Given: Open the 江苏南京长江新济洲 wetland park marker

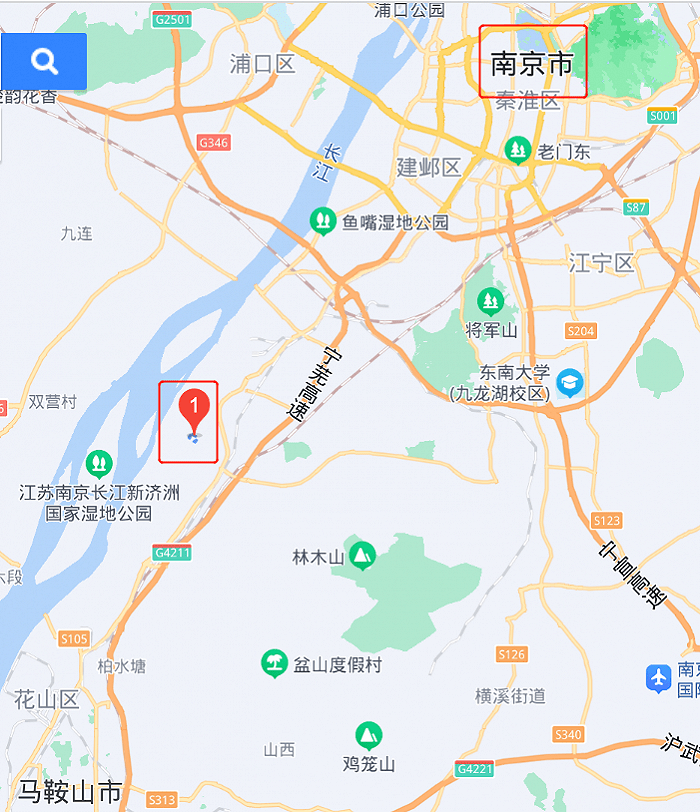Looking at the screenshot, I should pos(98,463).
